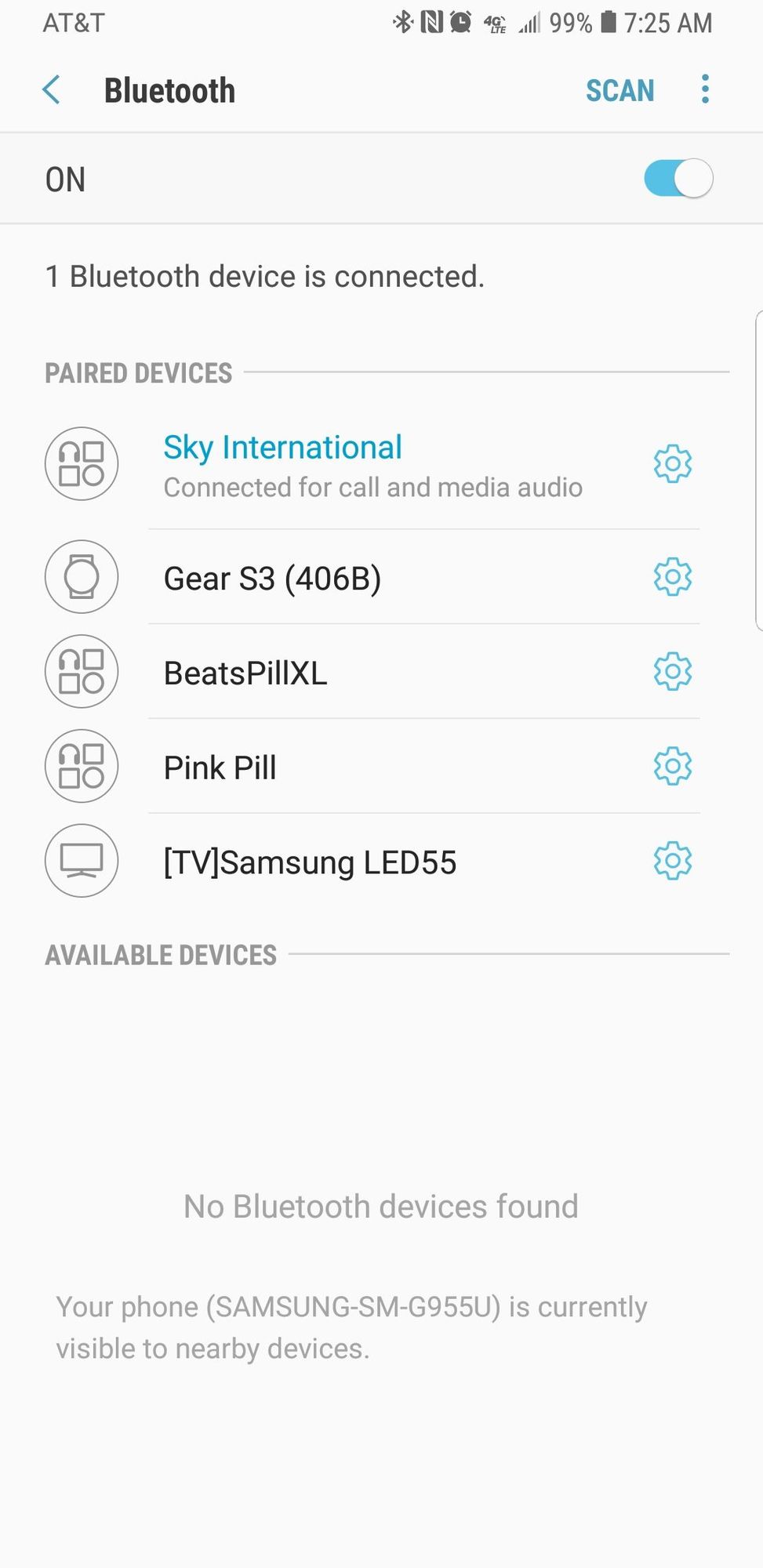Scan for Bluetooth devices
The width and height of the screenshot is (763, 1568).
click(x=619, y=91)
